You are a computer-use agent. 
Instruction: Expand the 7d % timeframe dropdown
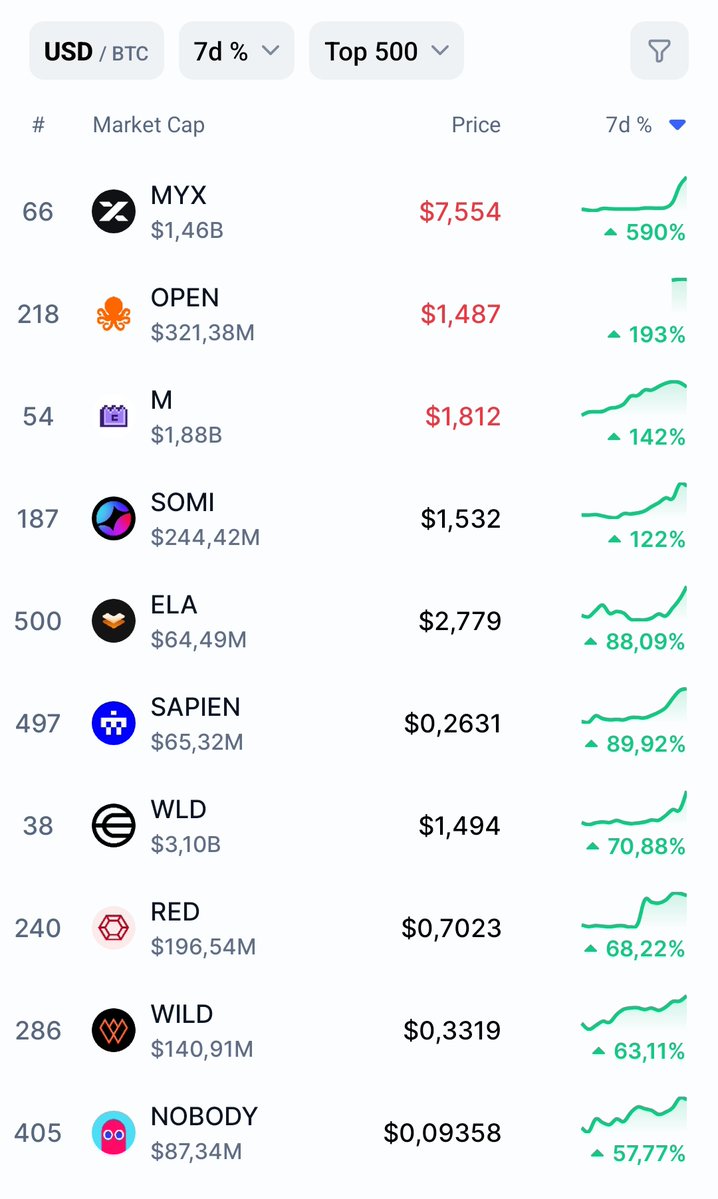[x=236, y=51]
